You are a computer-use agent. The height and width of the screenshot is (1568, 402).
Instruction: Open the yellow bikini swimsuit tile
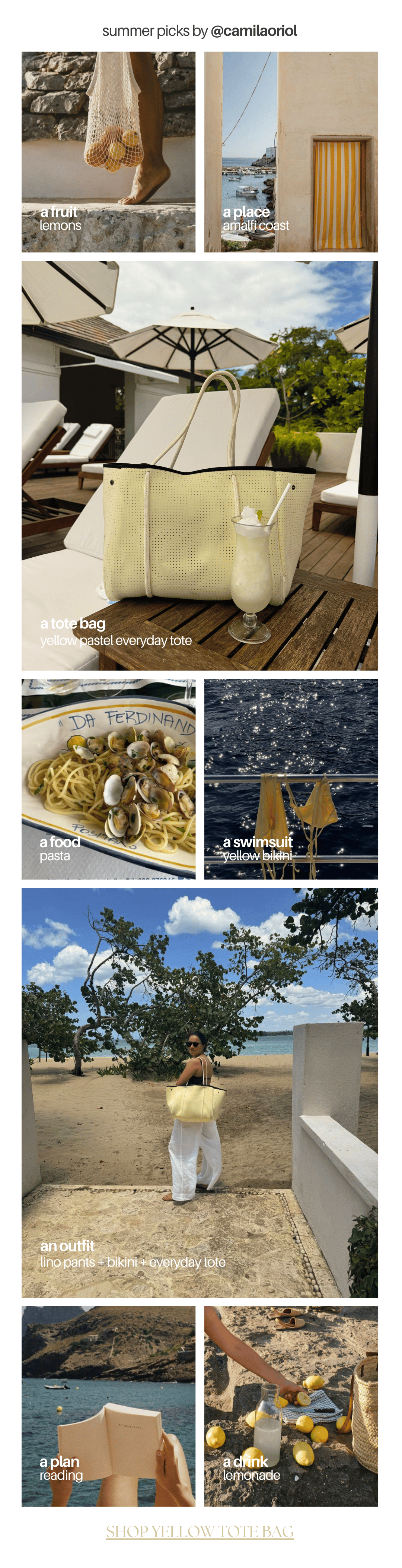coord(291,779)
